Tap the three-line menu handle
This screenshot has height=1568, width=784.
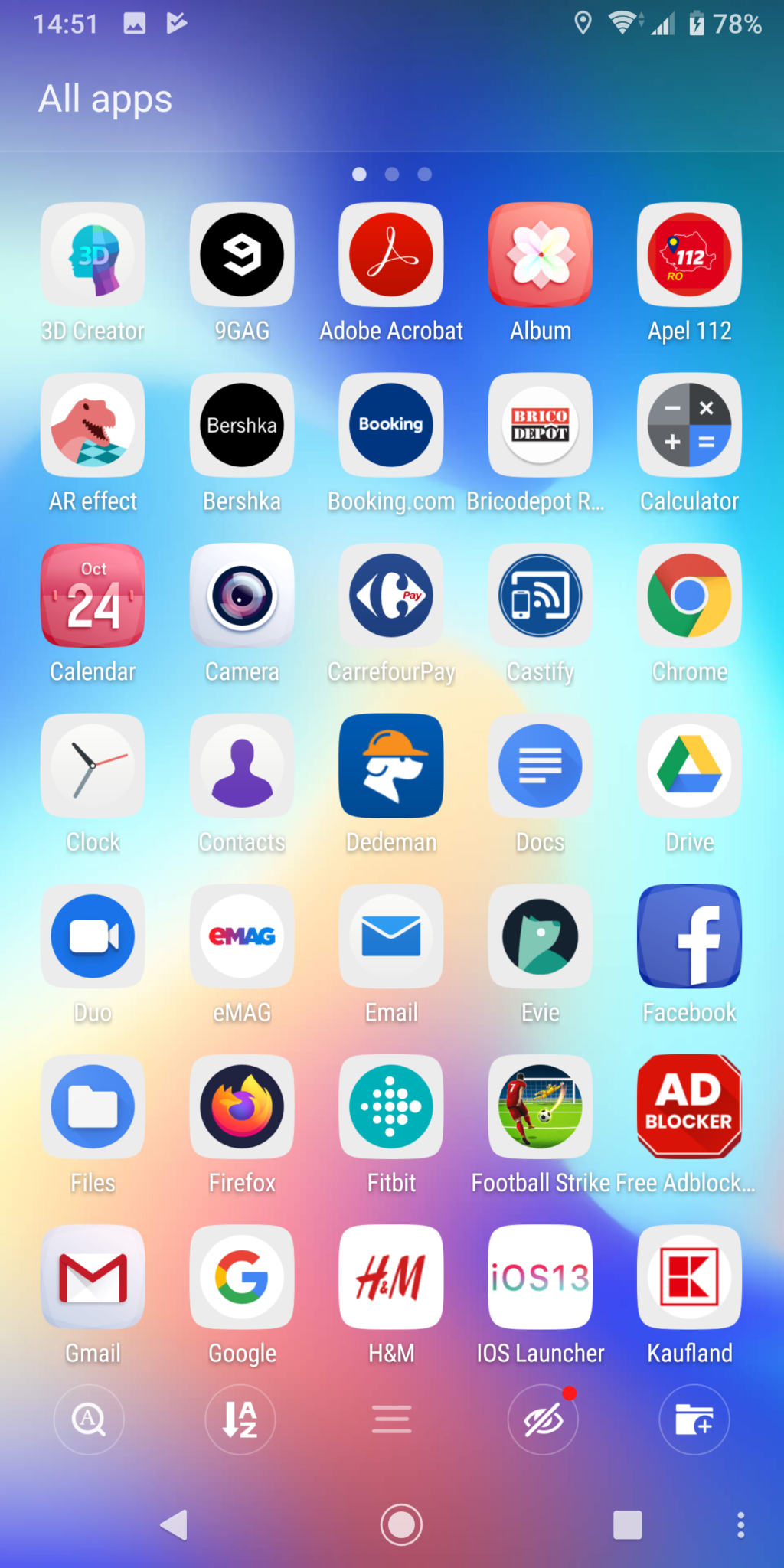tap(391, 1419)
